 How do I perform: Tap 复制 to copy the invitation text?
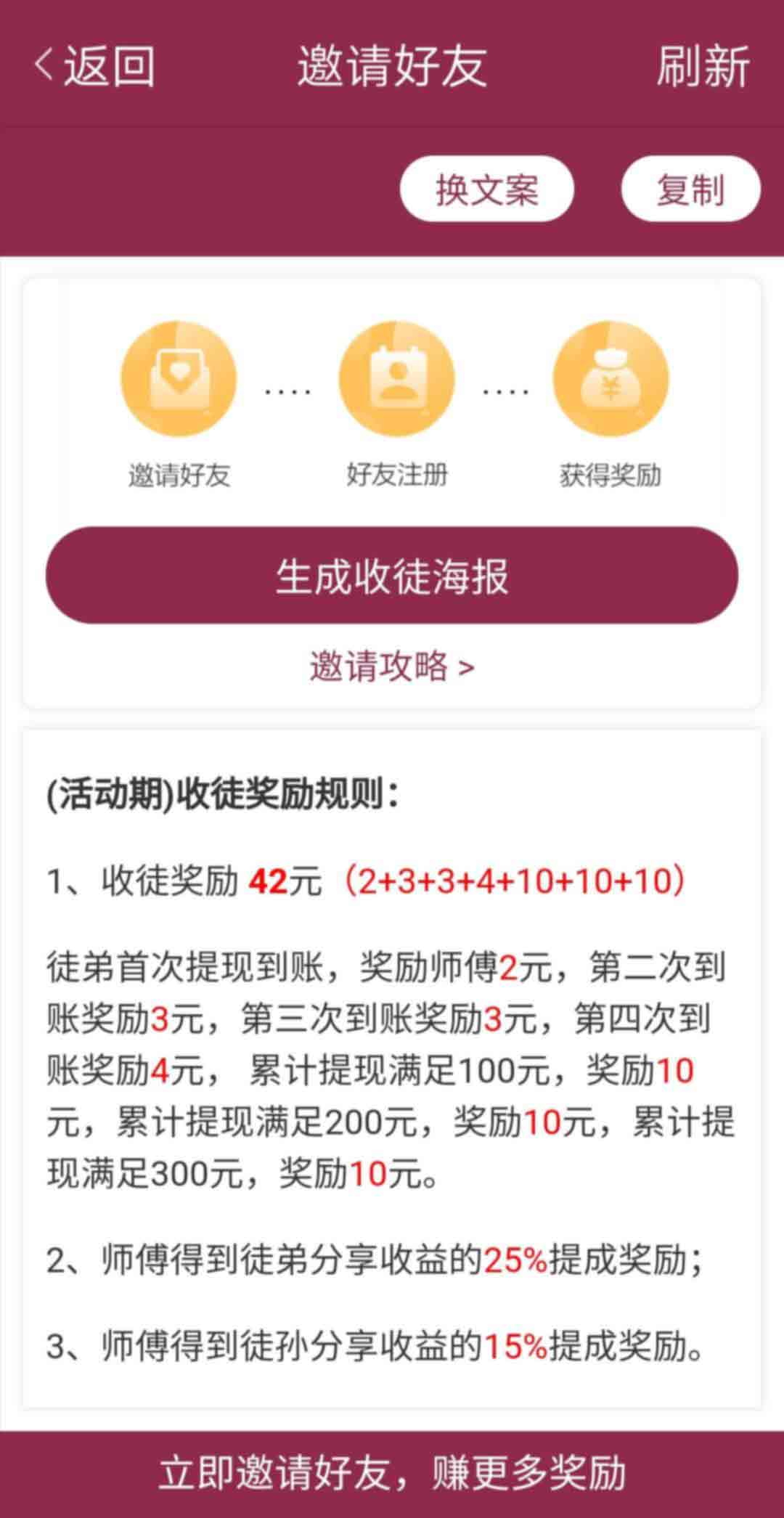pos(690,189)
